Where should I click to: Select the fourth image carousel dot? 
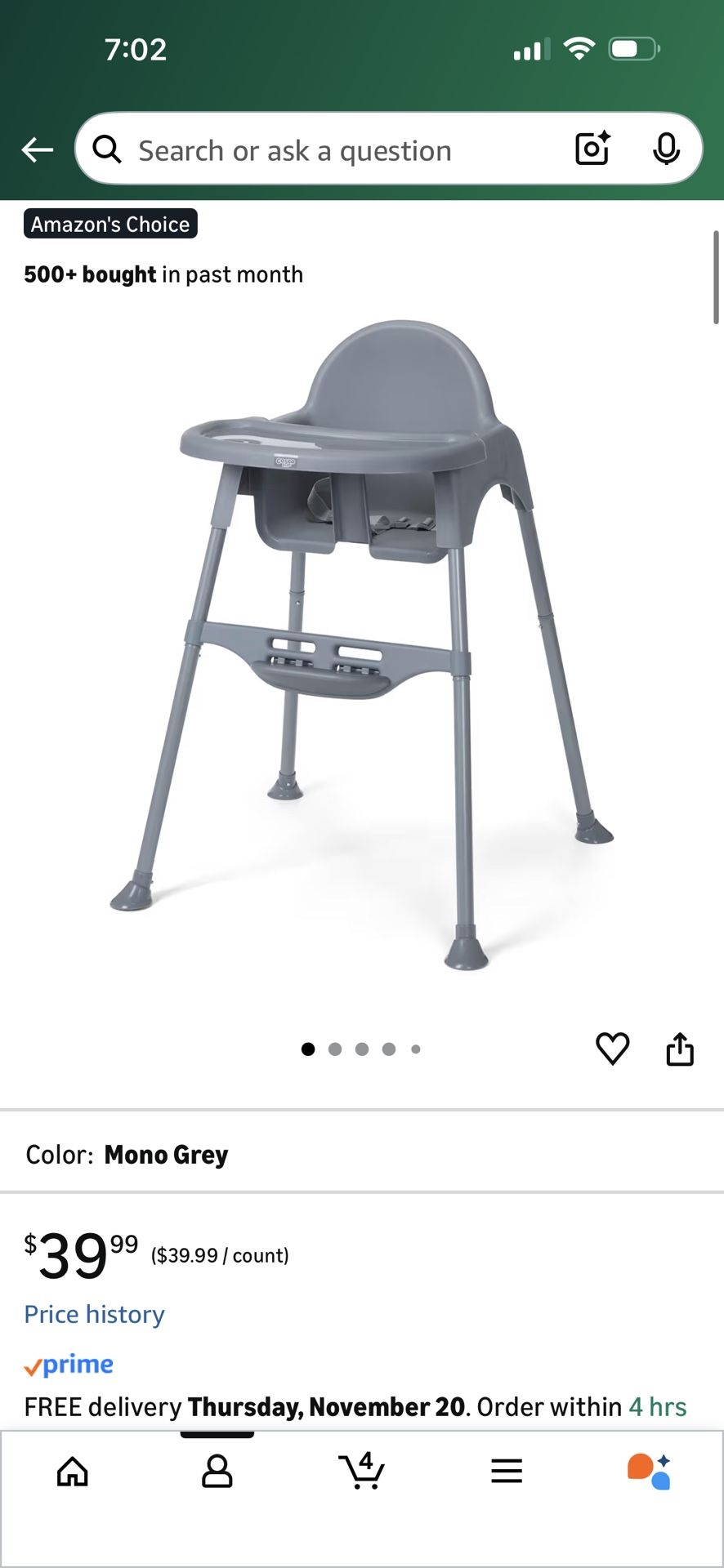click(390, 1049)
